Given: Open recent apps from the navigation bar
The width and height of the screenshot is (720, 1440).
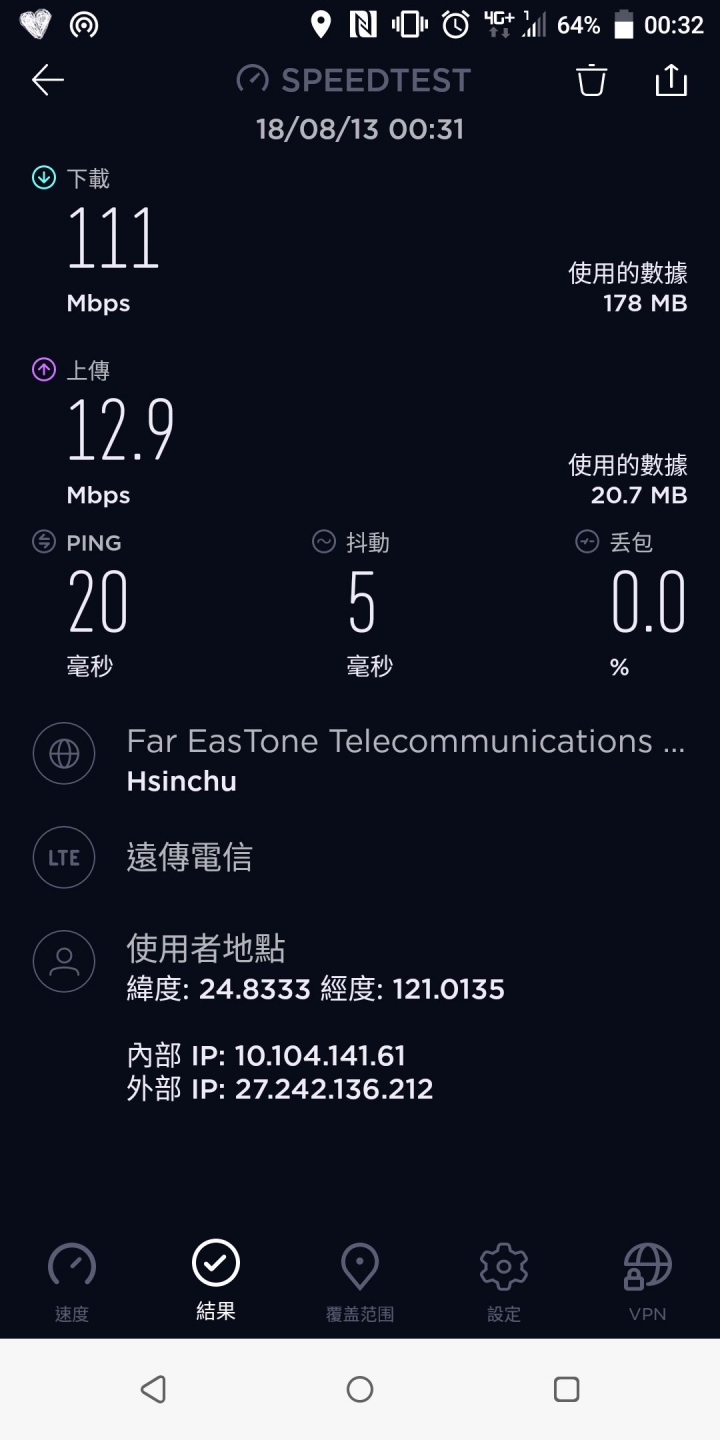Looking at the screenshot, I should point(567,1389).
